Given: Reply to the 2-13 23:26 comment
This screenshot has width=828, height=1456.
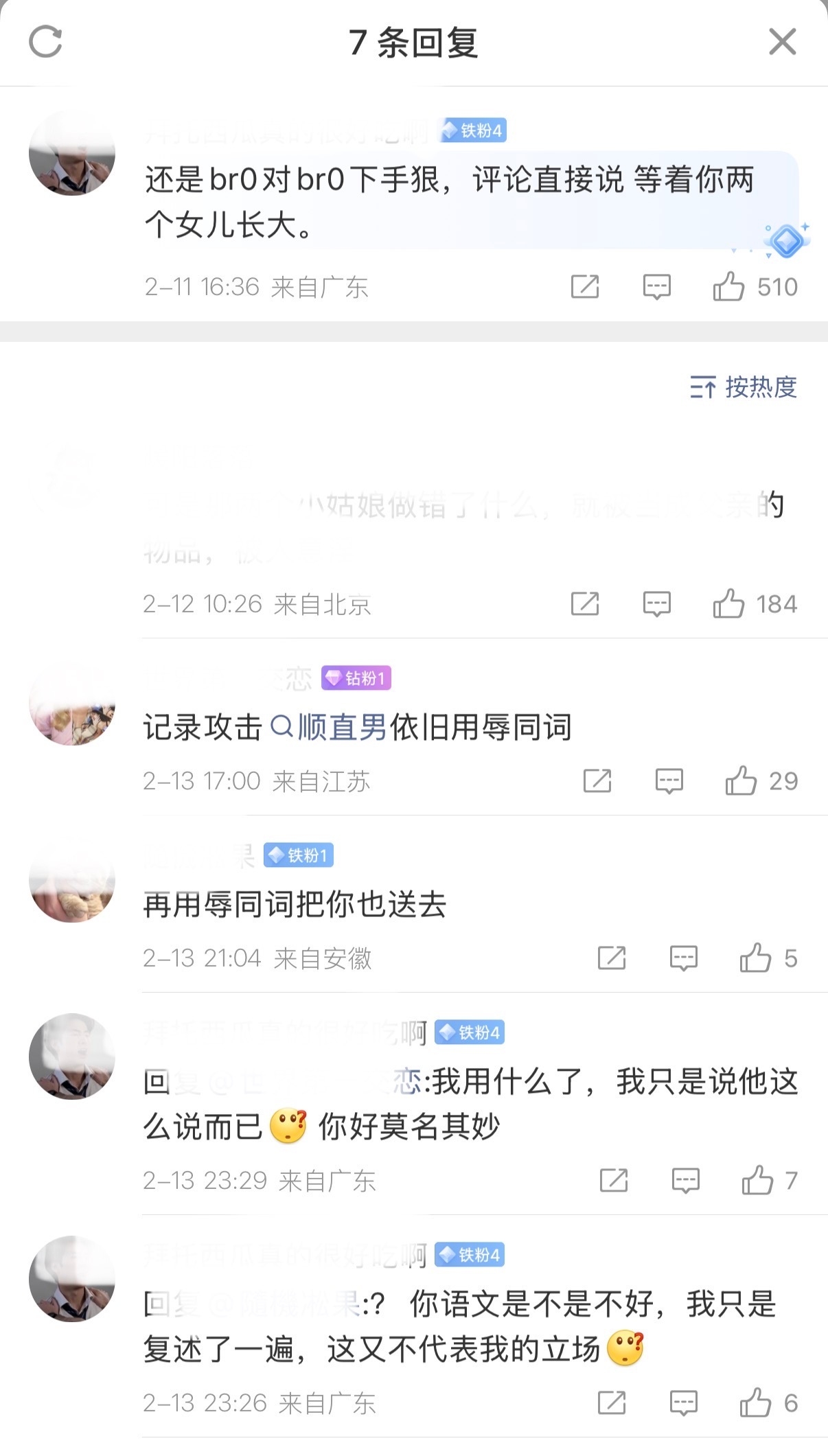Looking at the screenshot, I should pyautogui.click(x=683, y=1403).
